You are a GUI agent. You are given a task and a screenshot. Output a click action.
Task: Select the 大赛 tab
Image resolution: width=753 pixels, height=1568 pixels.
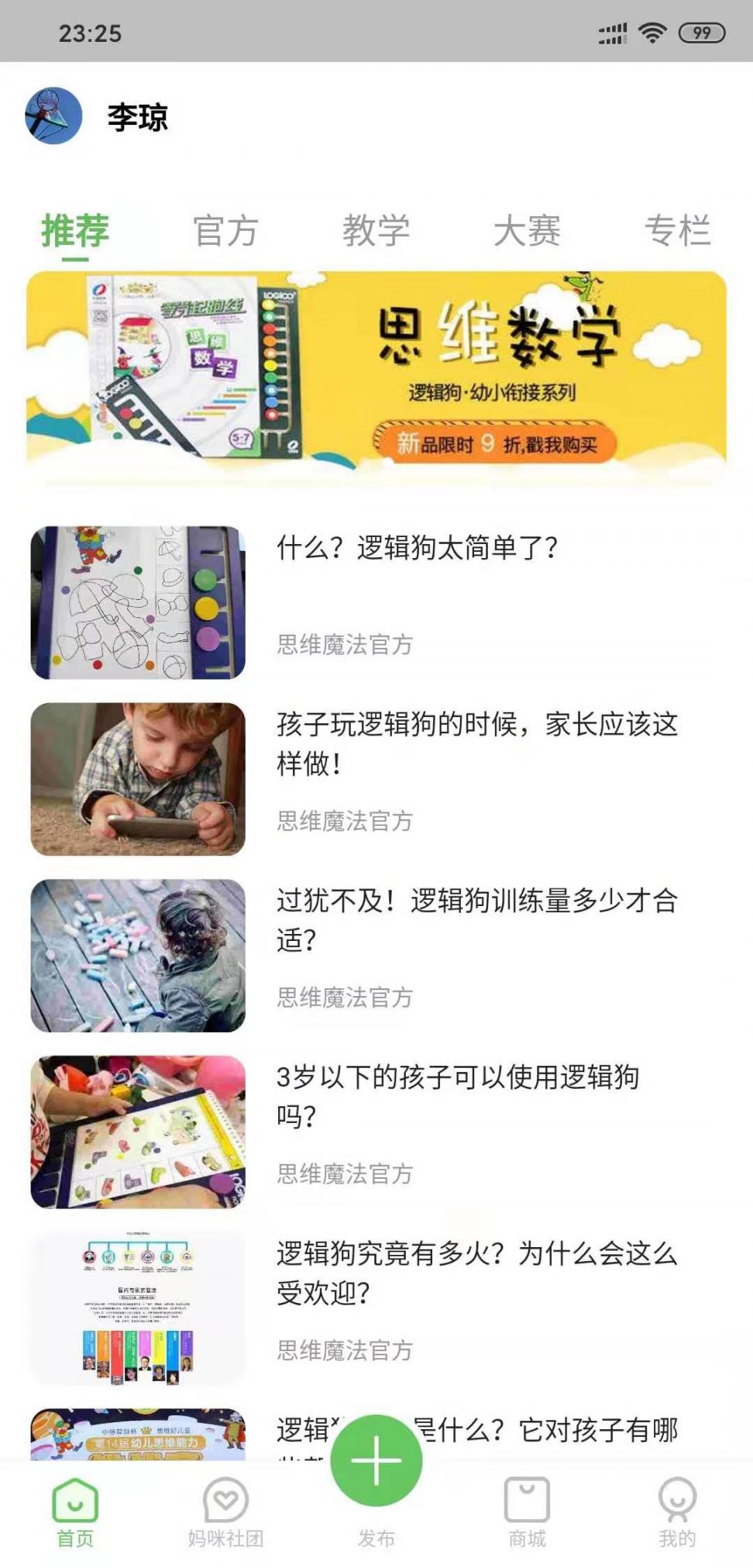tap(527, 231)
